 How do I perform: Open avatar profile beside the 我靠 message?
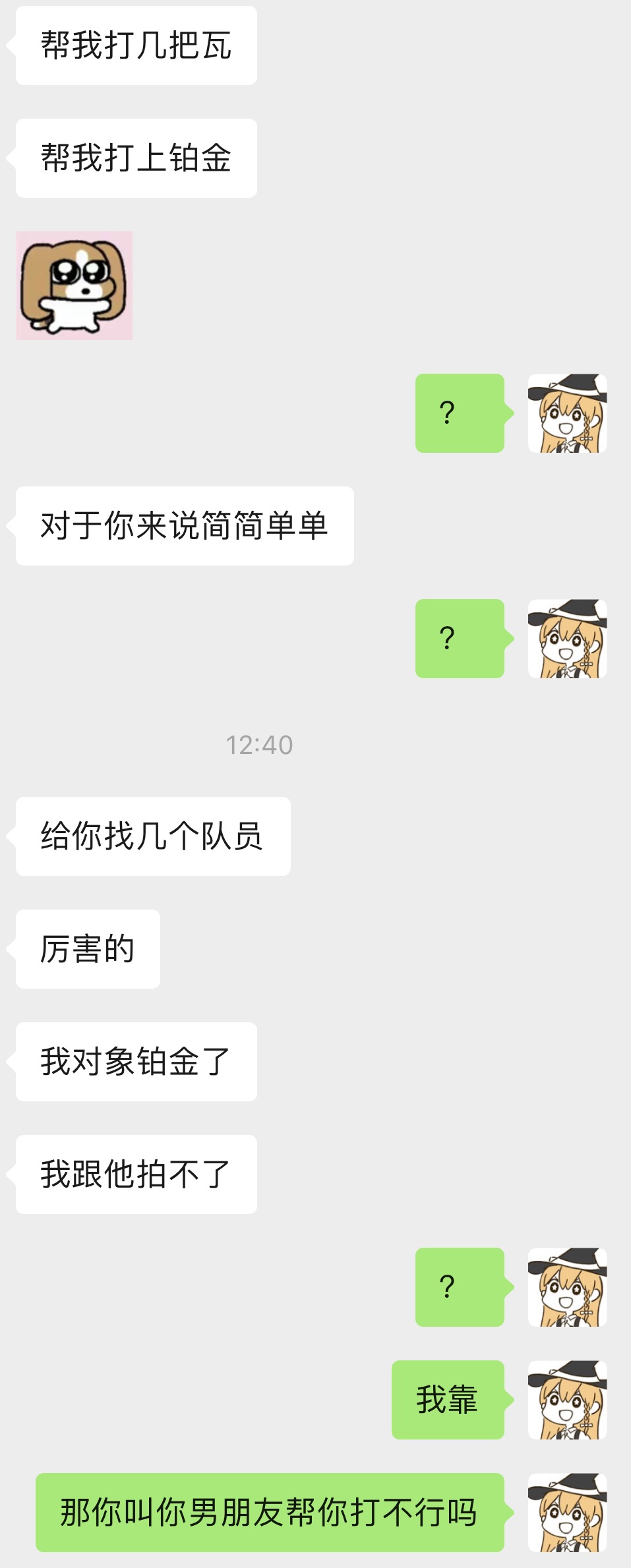(x=567, y=1399)
